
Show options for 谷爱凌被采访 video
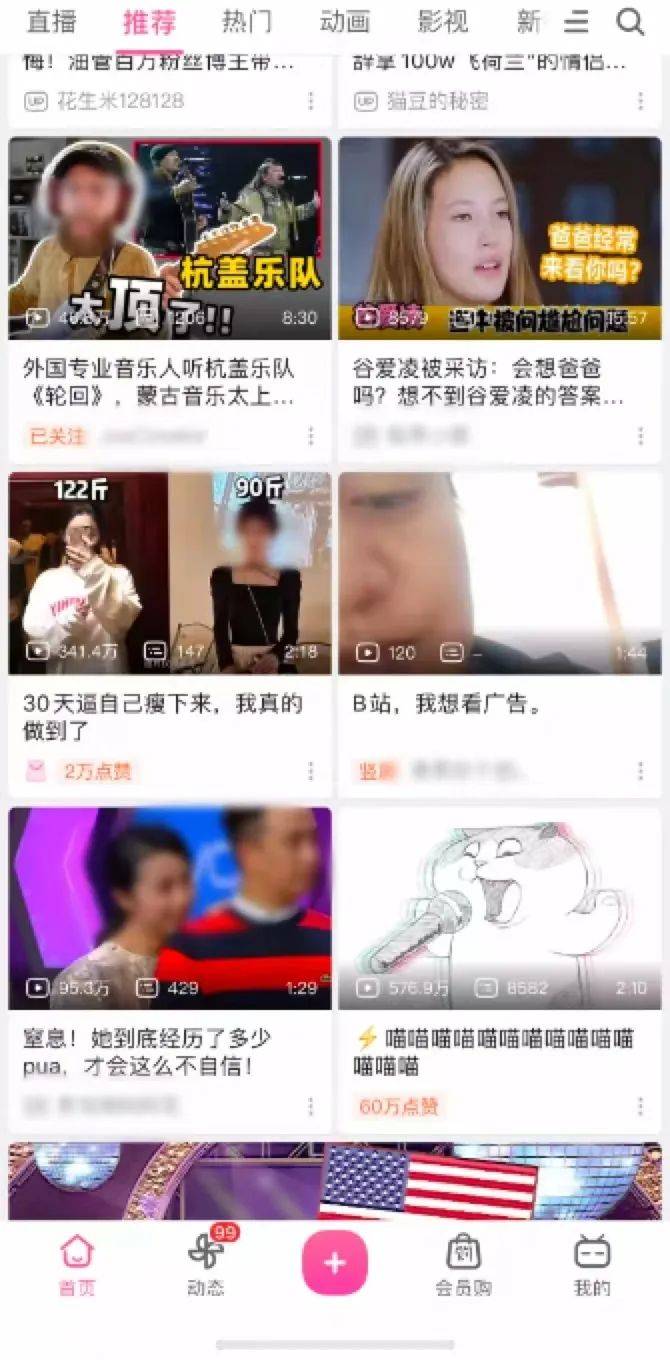tap(641, 436)
